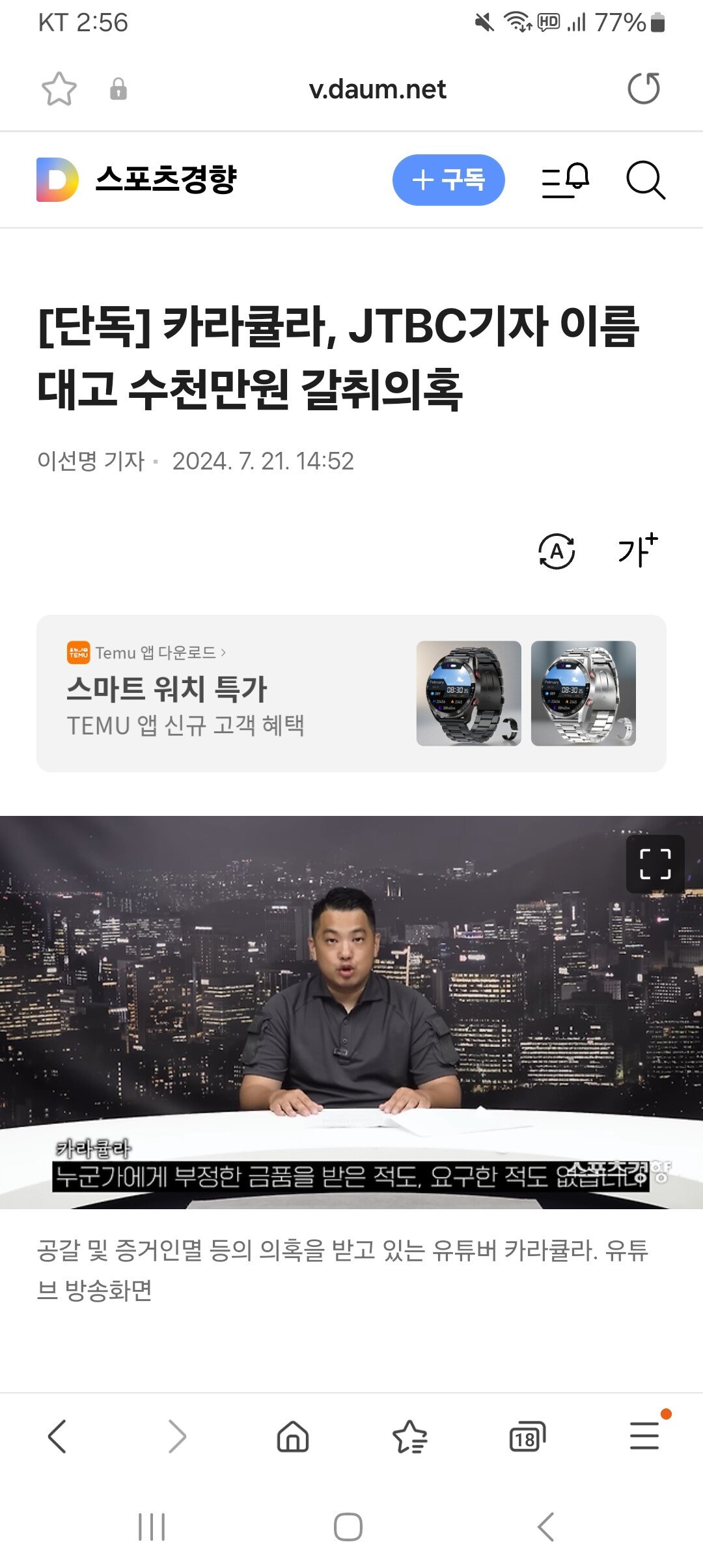Screen dimensions: 703x1568
Task: Open the browser menu
Action: coord(644,1436)
